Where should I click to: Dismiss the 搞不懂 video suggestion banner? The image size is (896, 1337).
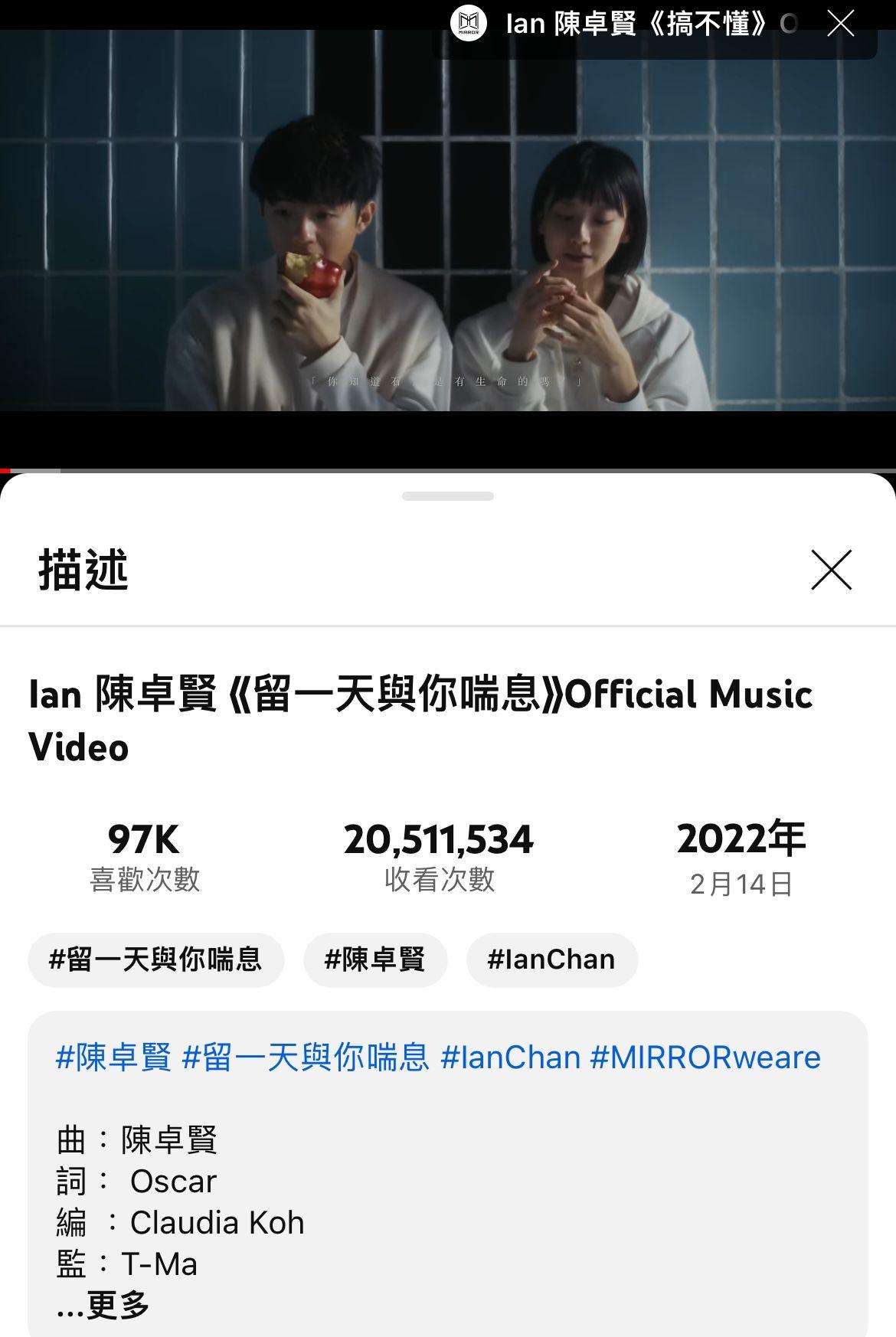(x=840, y=25)
